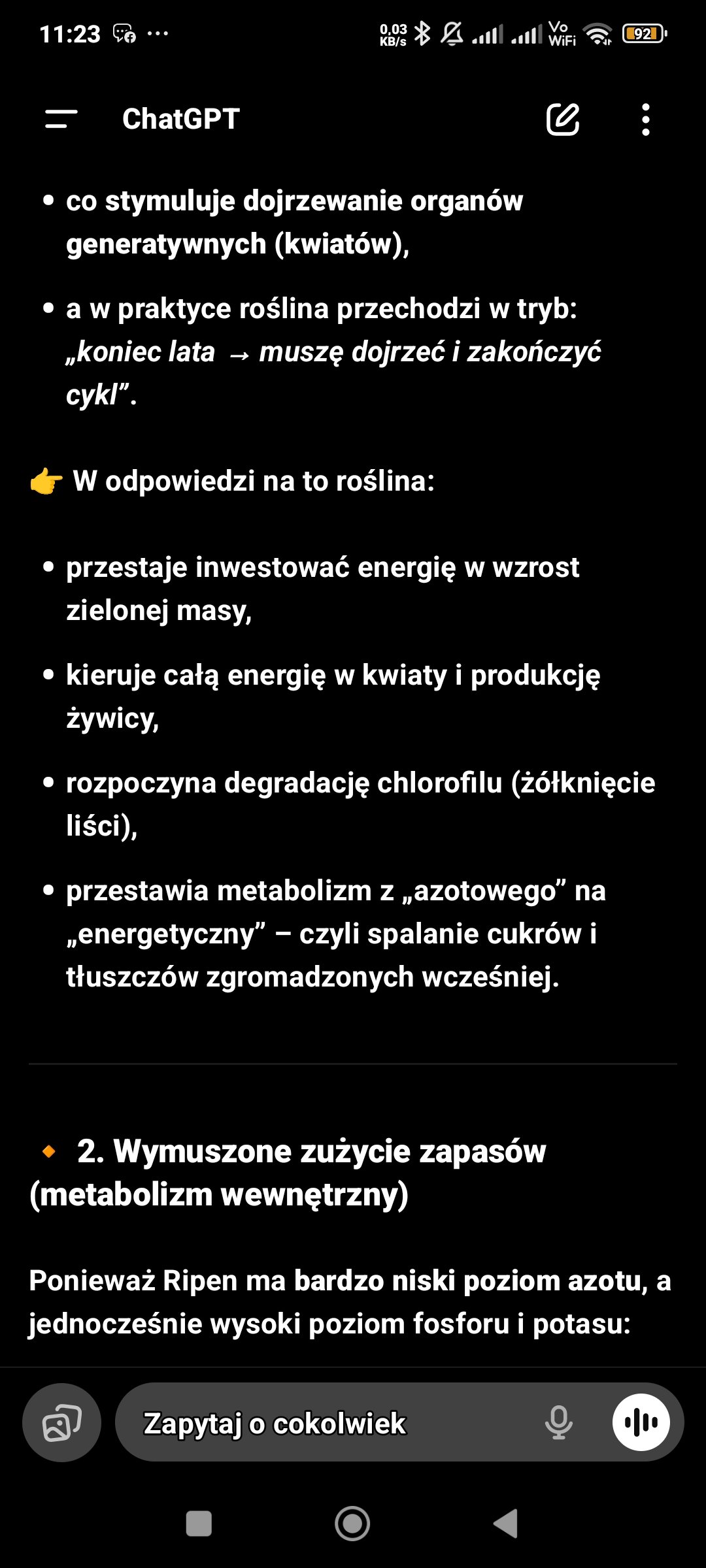Launch voice conversation mode
Viewport: 706px width, 1568px height.
click(641, 1422)
